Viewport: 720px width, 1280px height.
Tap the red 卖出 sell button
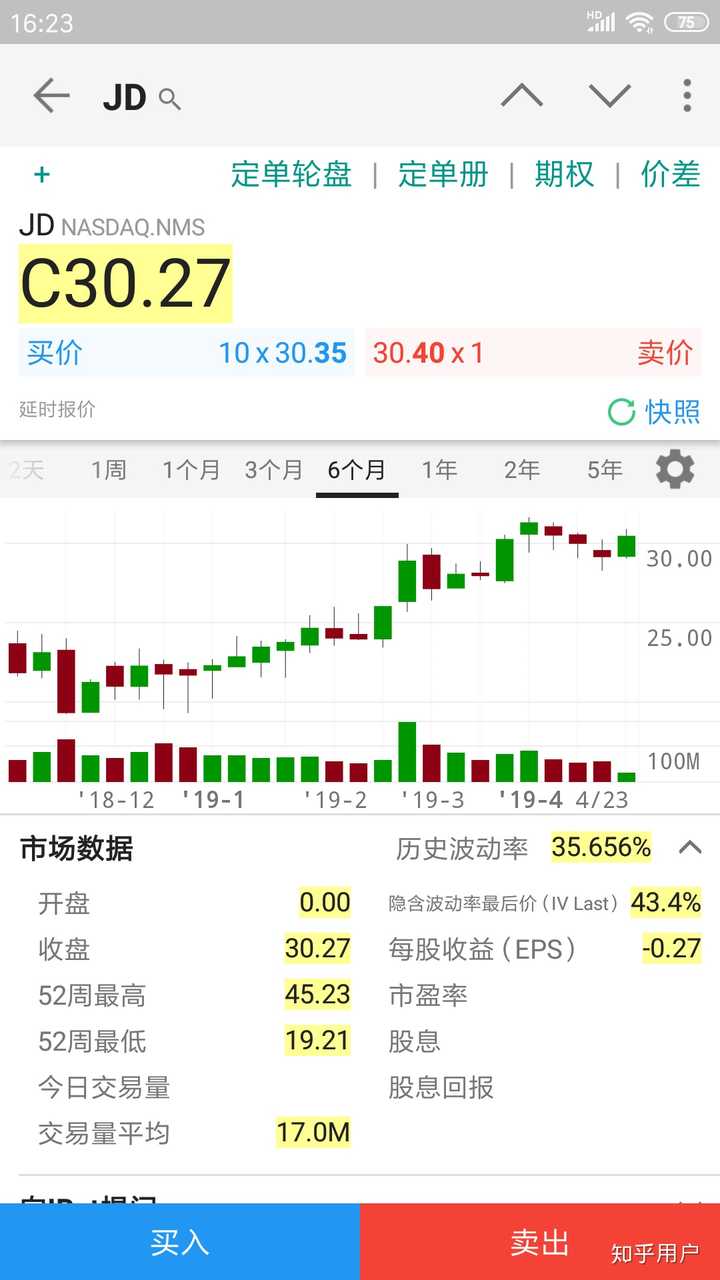pos(538,1240)
